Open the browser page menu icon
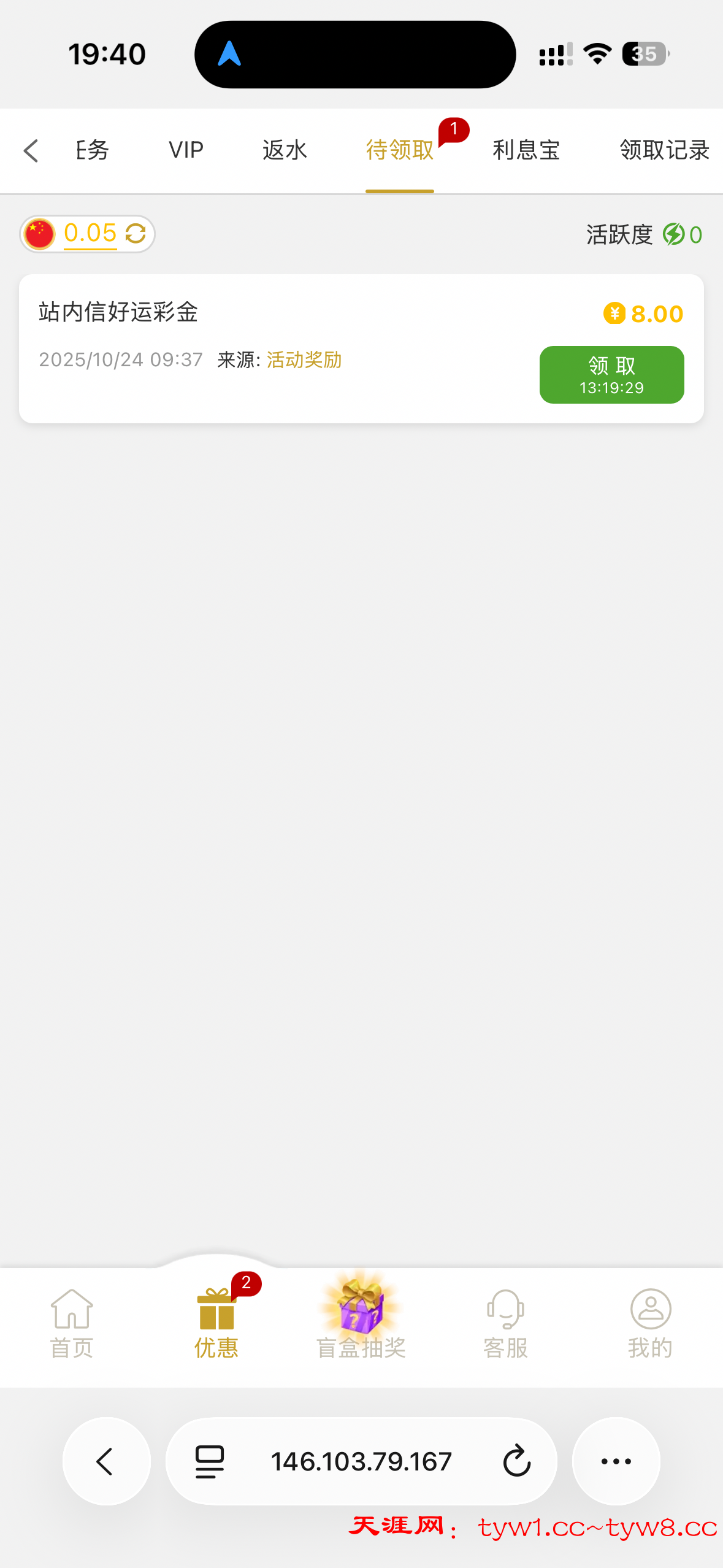723x1568 pixels. coord(210,1461)
